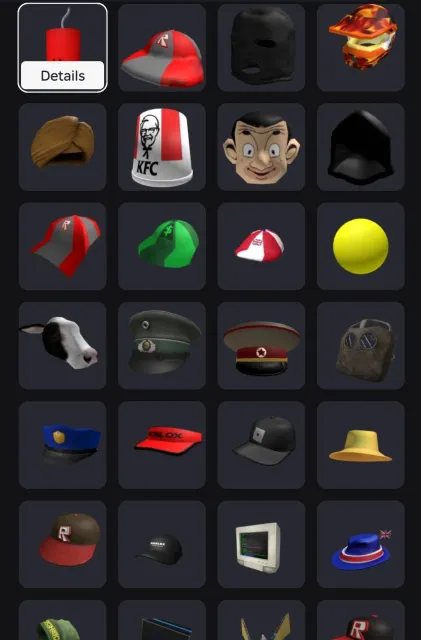Choose the green dollar-sign cap
The height and width of the screenshot is (640, 421).
coord(162,246)
